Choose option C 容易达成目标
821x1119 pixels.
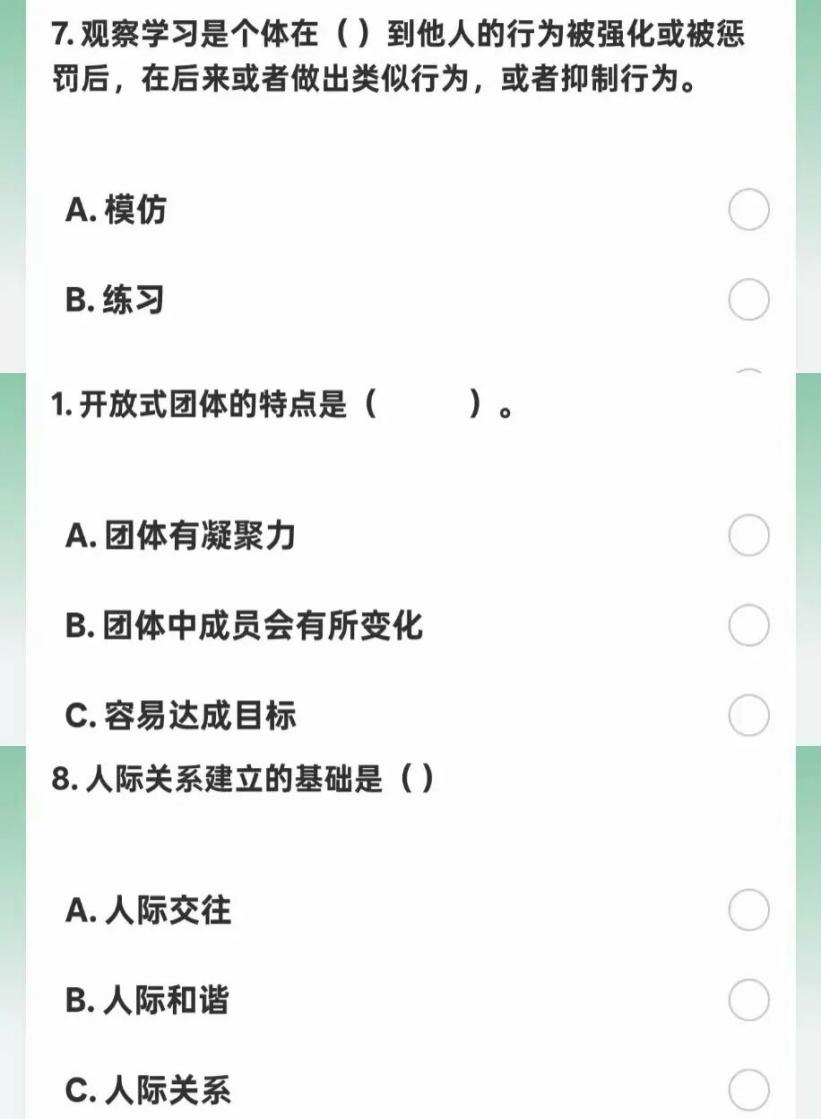748,716
